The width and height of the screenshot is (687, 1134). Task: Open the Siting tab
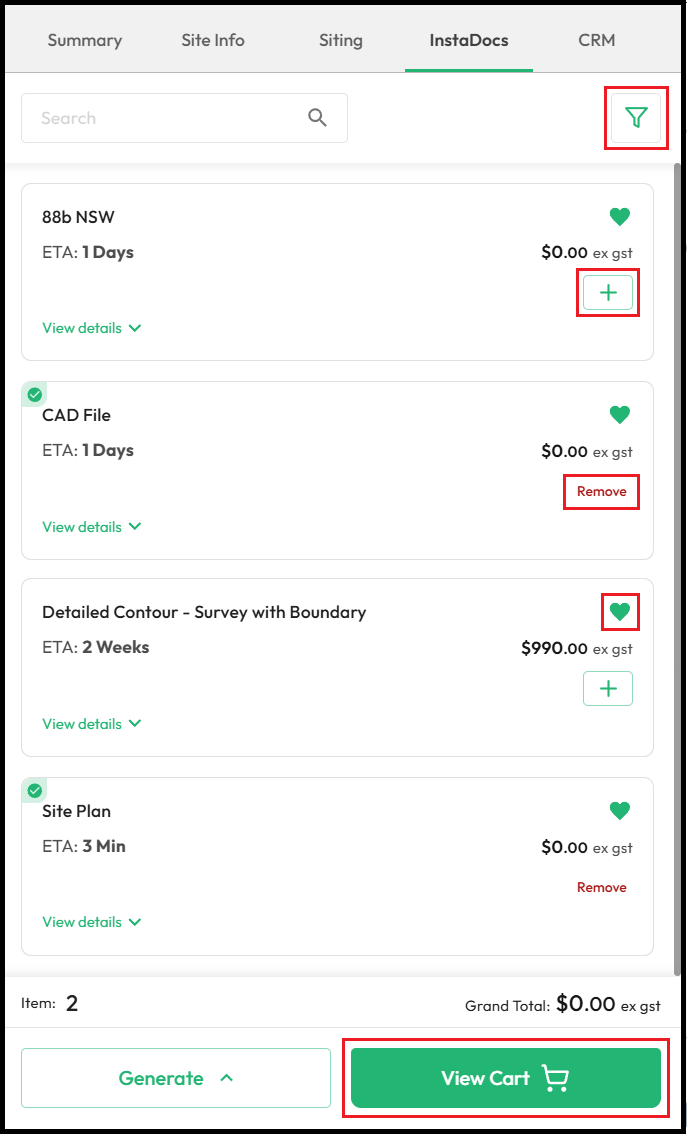(x=341, y=40)
